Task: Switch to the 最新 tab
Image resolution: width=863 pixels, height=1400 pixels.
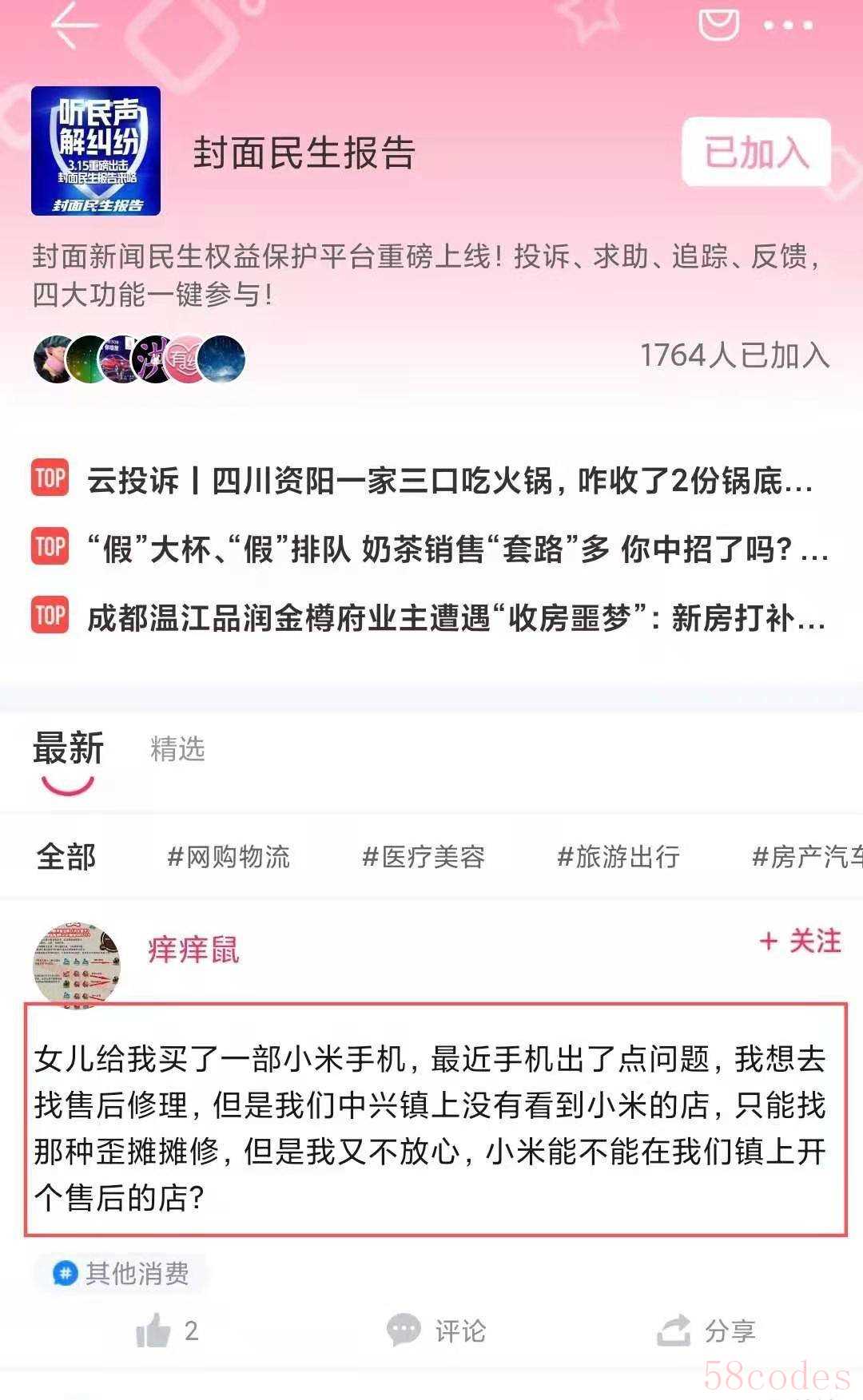Action: tap(68, 749)
